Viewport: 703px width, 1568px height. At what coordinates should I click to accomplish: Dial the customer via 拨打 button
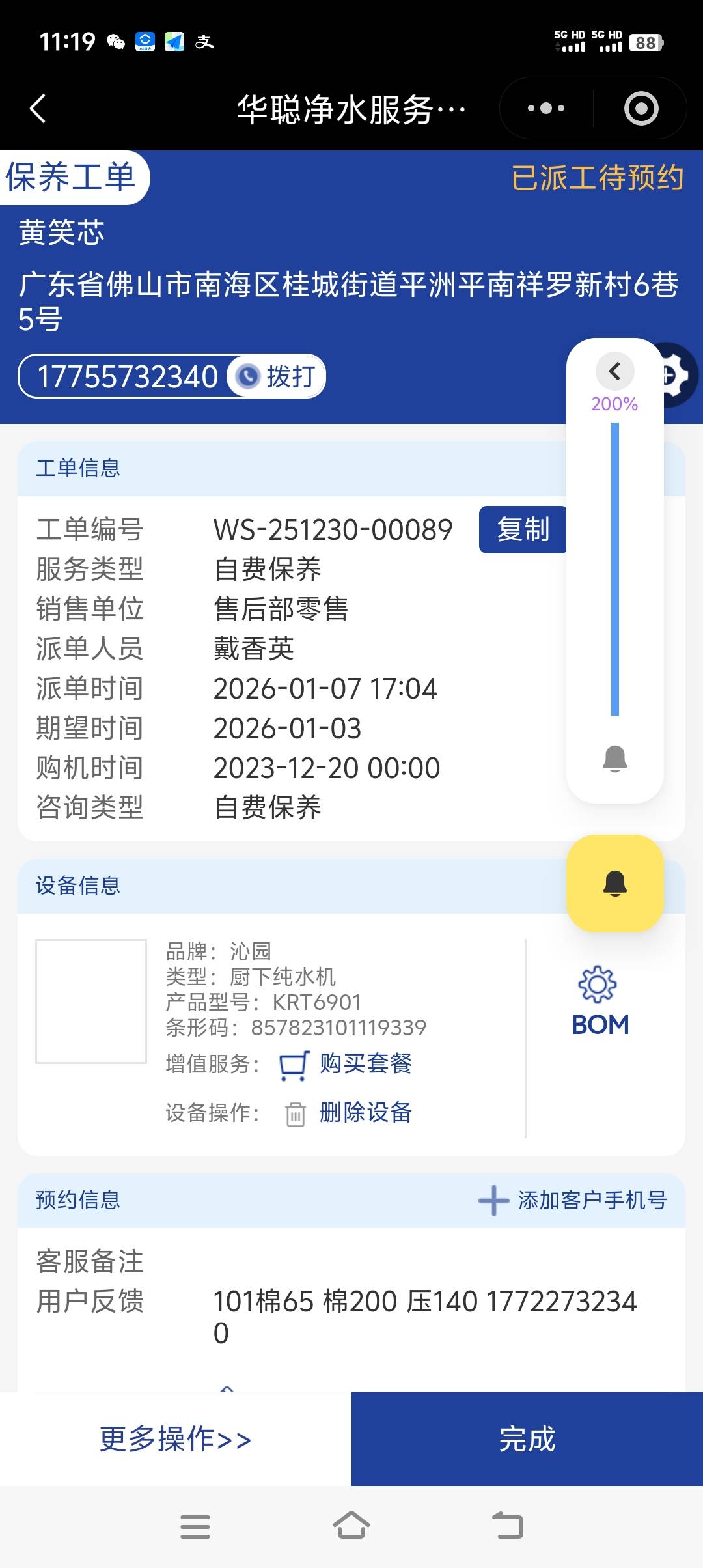pos(277,376)
